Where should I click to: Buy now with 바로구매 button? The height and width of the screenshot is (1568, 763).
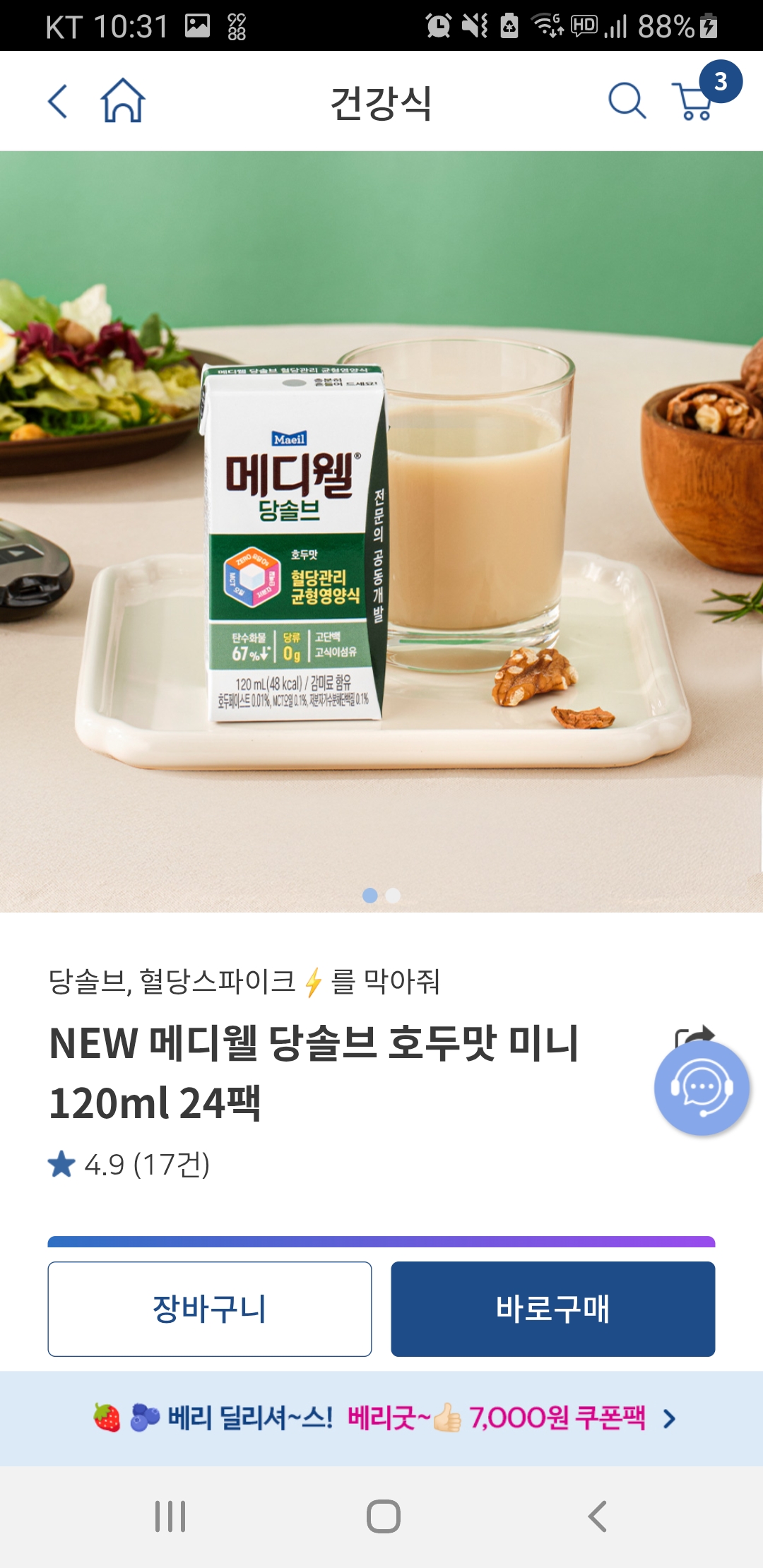[552, 1309]
